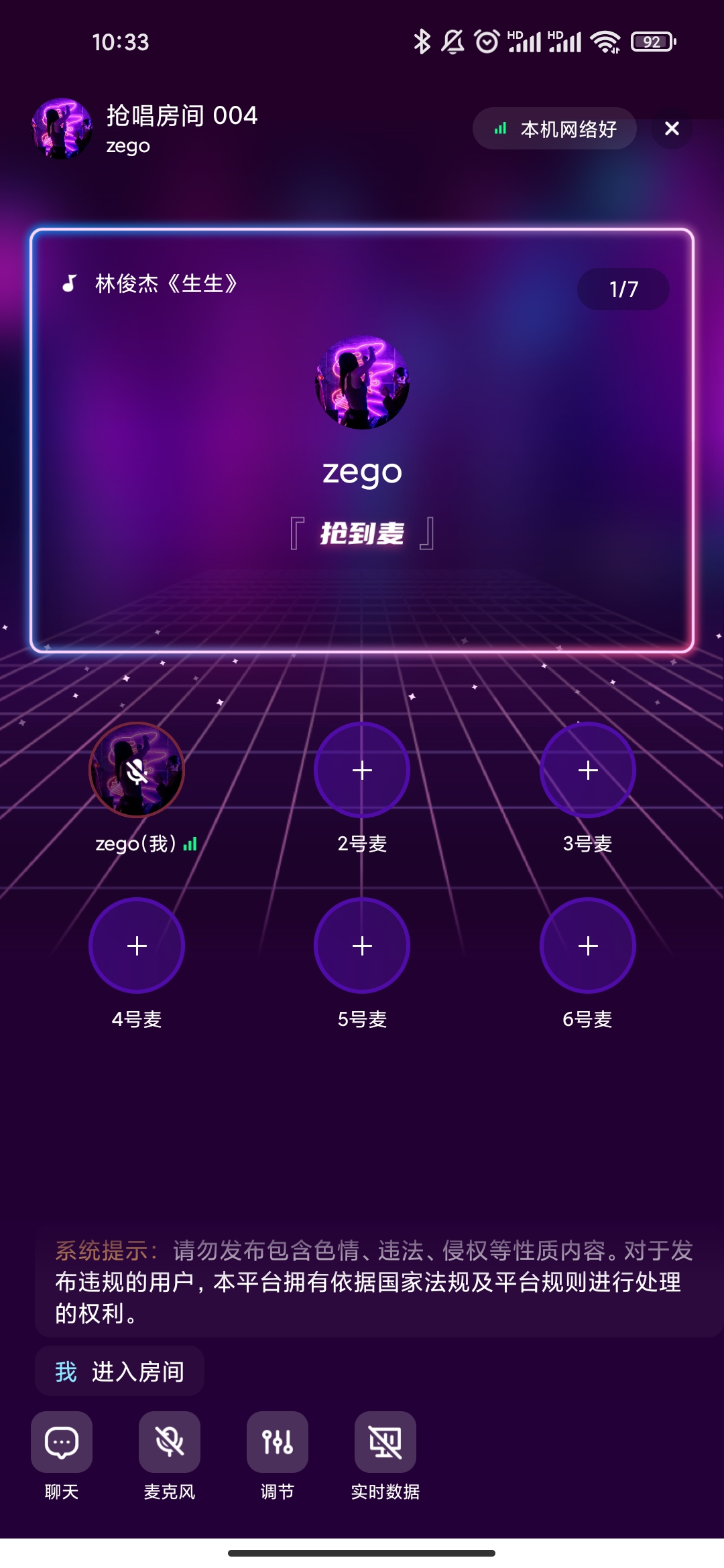Open the 调节 audio adjustment panel
The image size is (724, 1568).
pyautogui.click(x=278, y=1442)
